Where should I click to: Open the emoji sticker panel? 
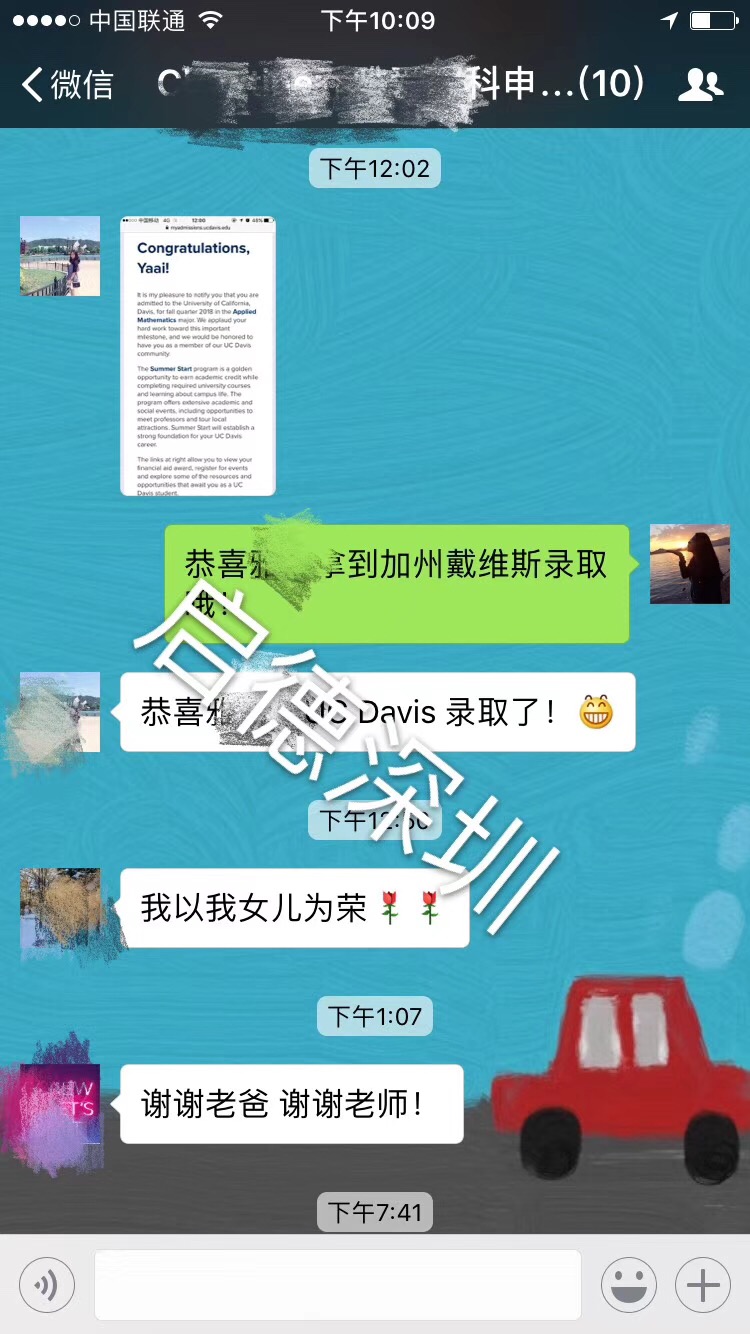click(629, 1285)
